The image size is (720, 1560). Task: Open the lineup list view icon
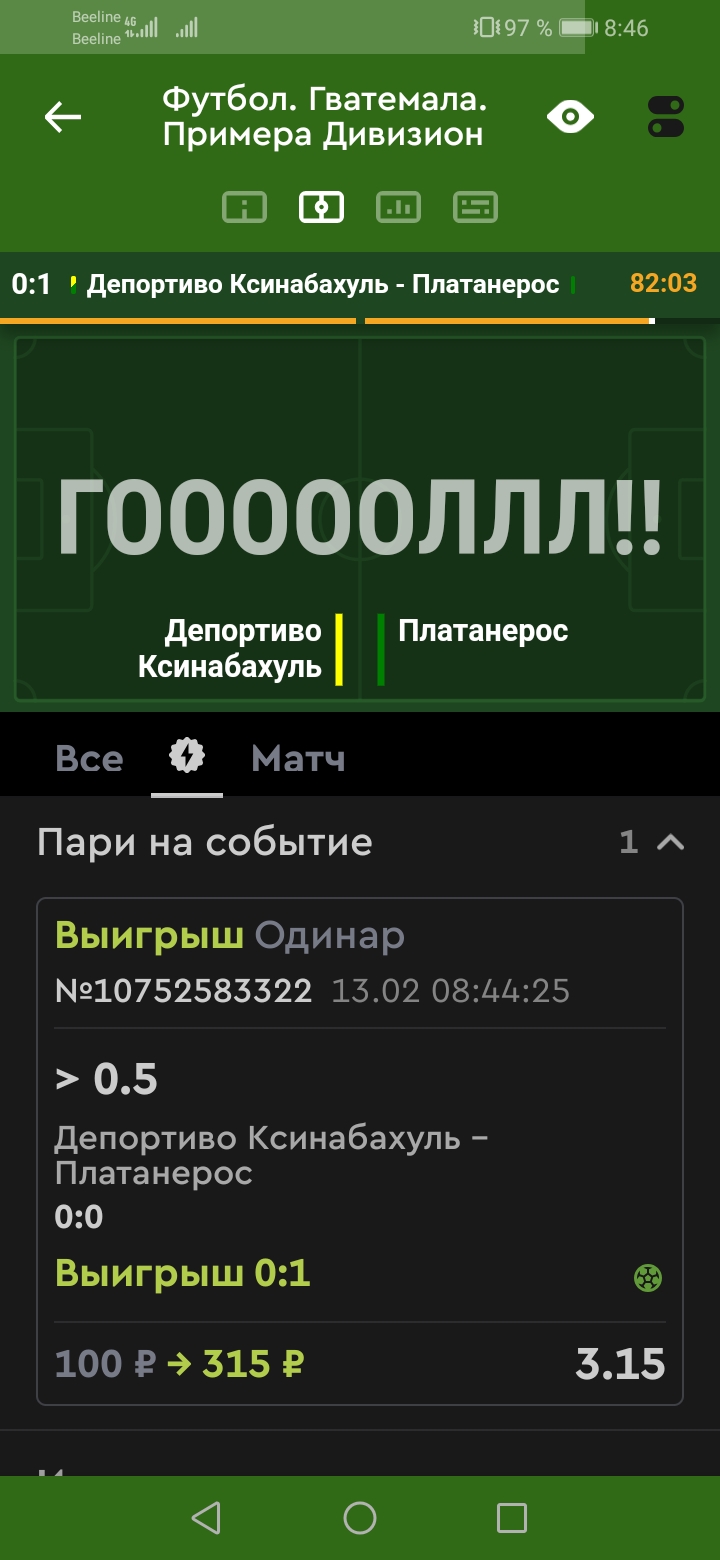tap(475, 207)
